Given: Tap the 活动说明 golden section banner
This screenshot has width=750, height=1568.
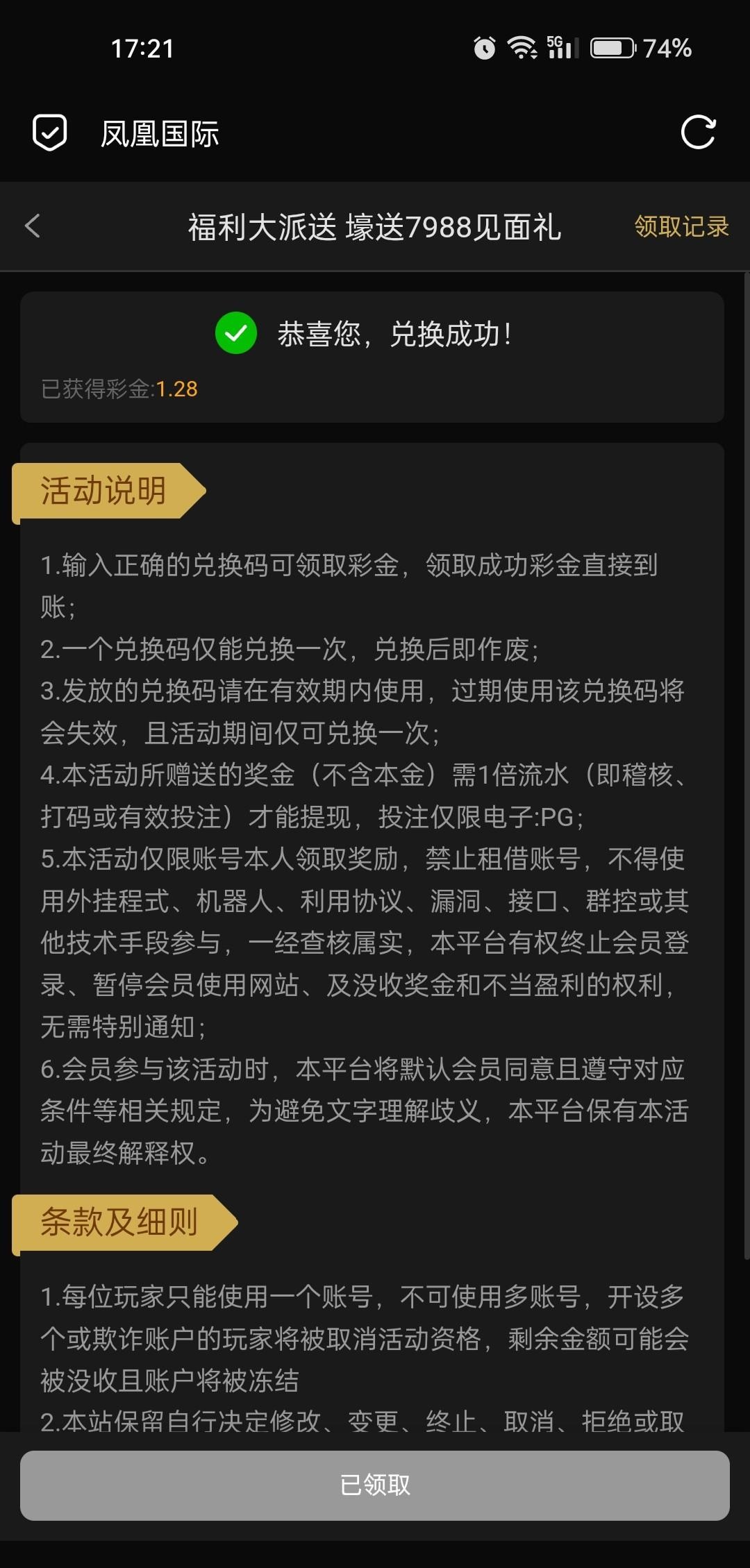Looking at the screenshot, I should pyautogui.click(x=104, y=491).
